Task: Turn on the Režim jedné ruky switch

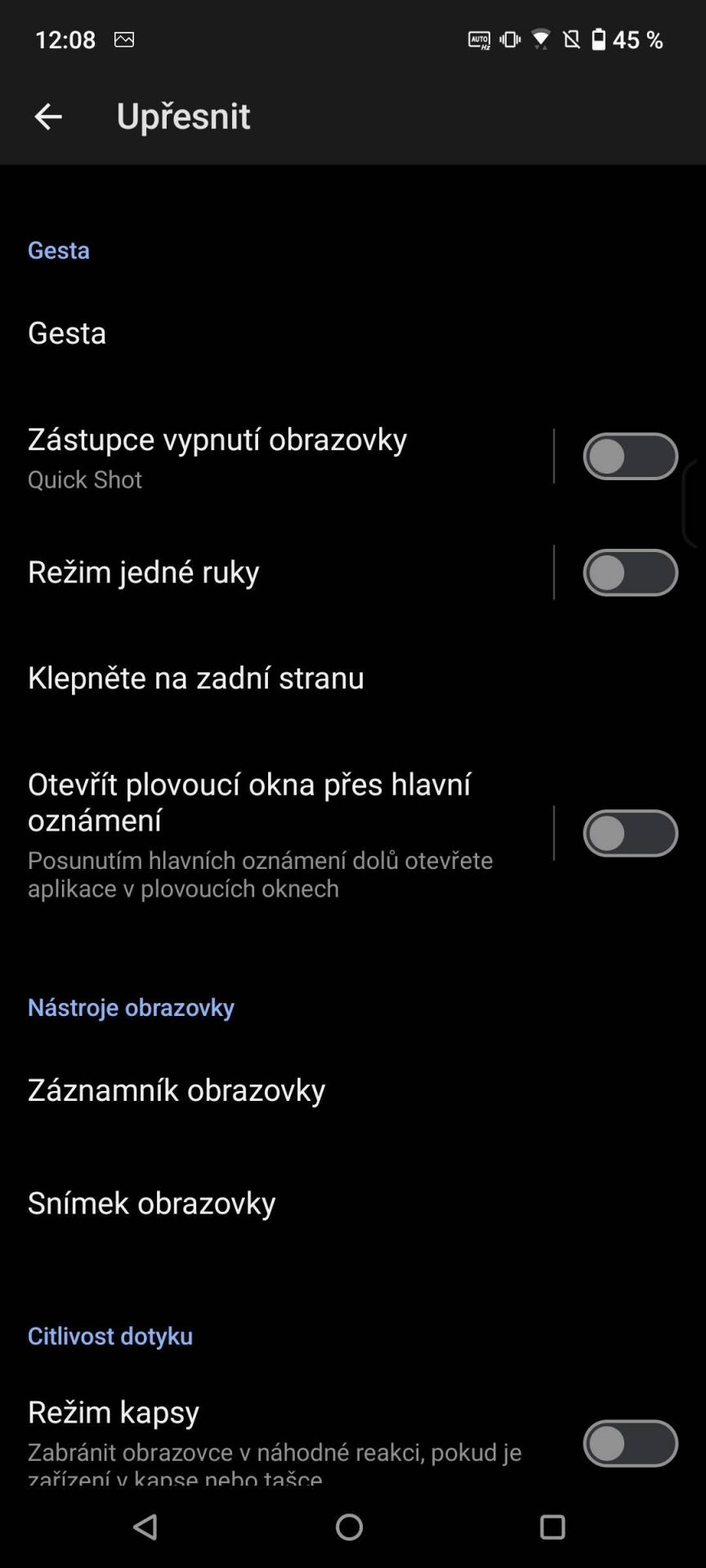Action: (630, 572)
